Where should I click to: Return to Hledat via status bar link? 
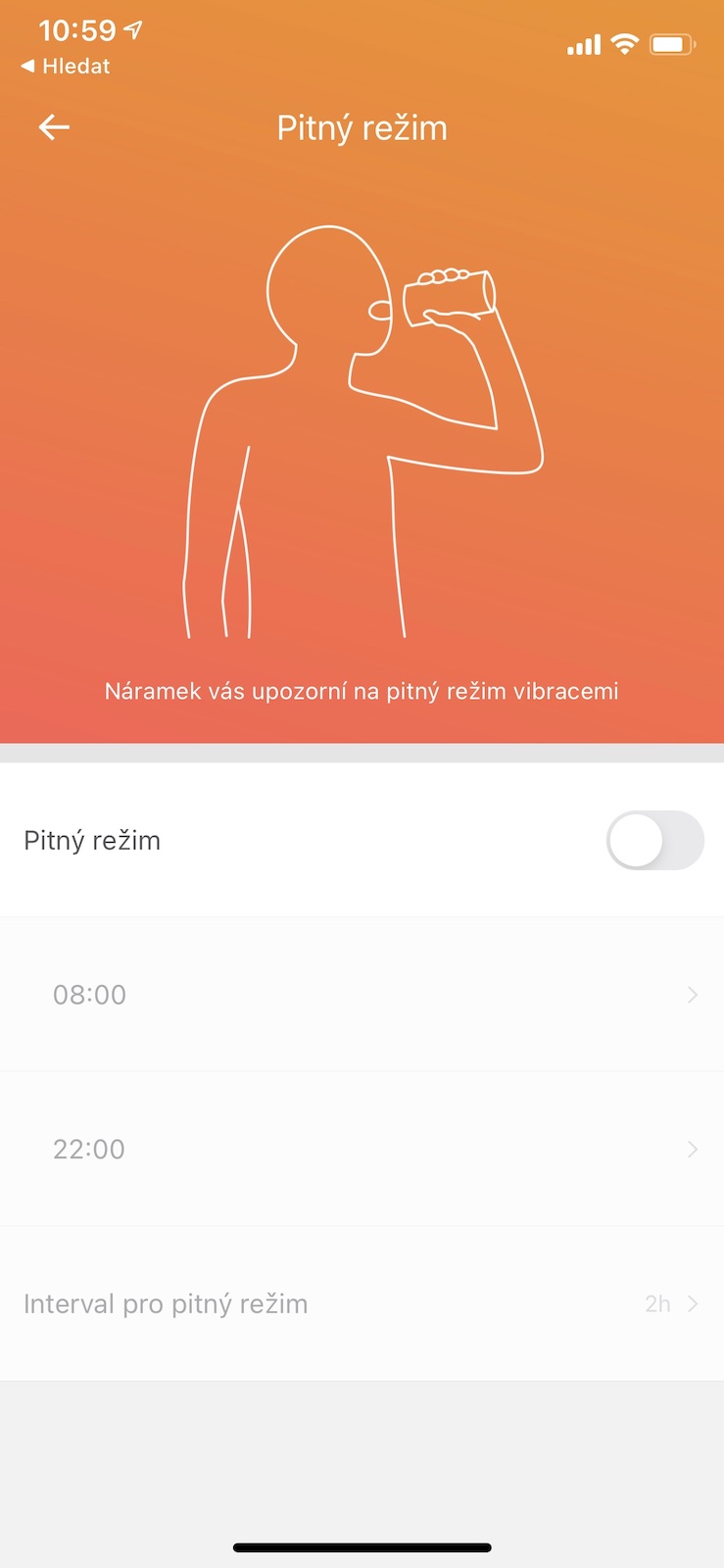pos(66,67)
